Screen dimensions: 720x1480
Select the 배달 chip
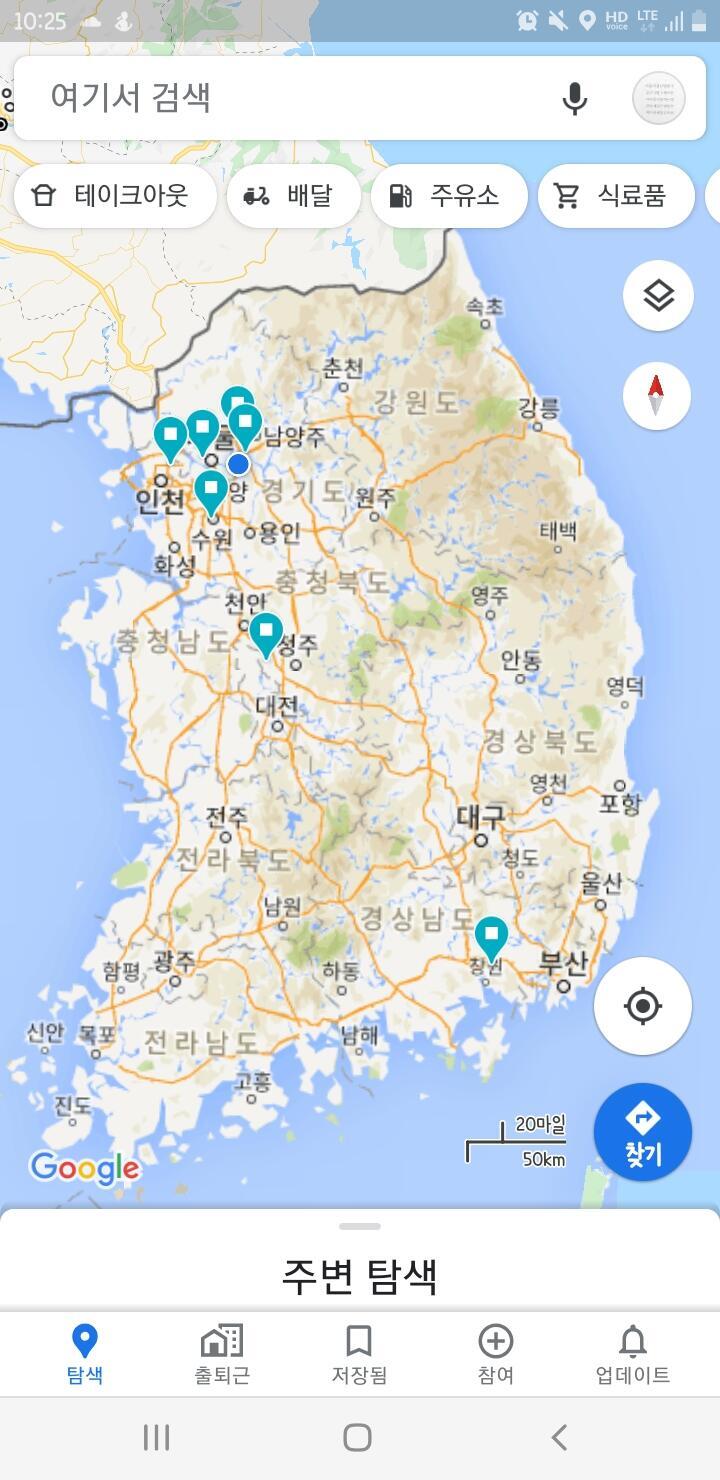[x=293, y=195]
